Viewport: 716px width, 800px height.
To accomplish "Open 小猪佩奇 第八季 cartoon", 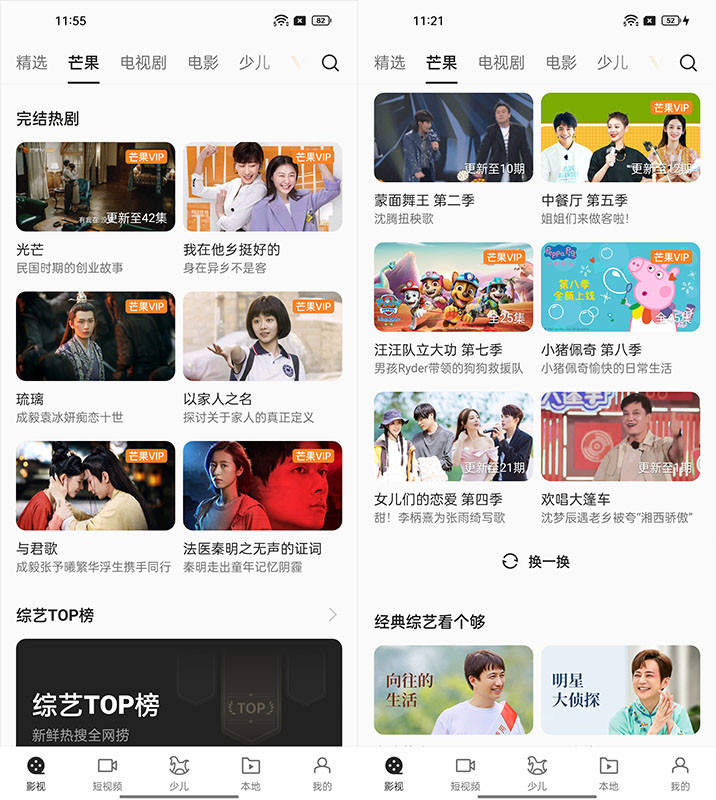I will click(x=620, y=287).
